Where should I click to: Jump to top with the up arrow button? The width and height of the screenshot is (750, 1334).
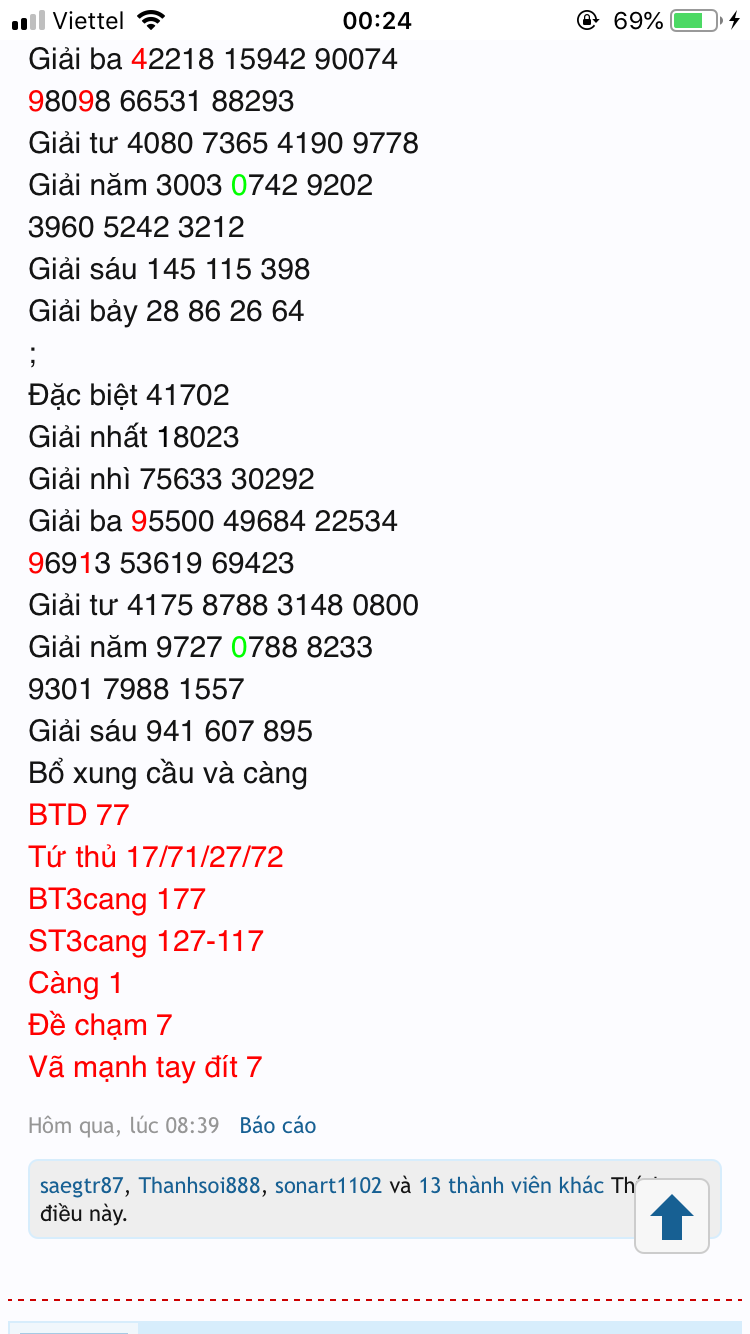(x=671, y=1217)
